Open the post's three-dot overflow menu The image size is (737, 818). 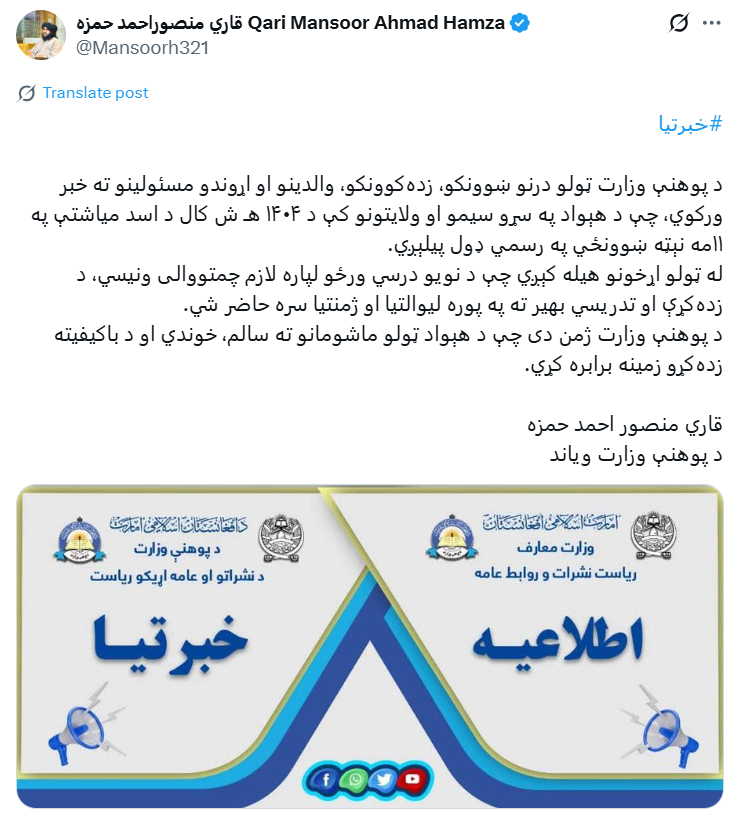coord(711,23)
